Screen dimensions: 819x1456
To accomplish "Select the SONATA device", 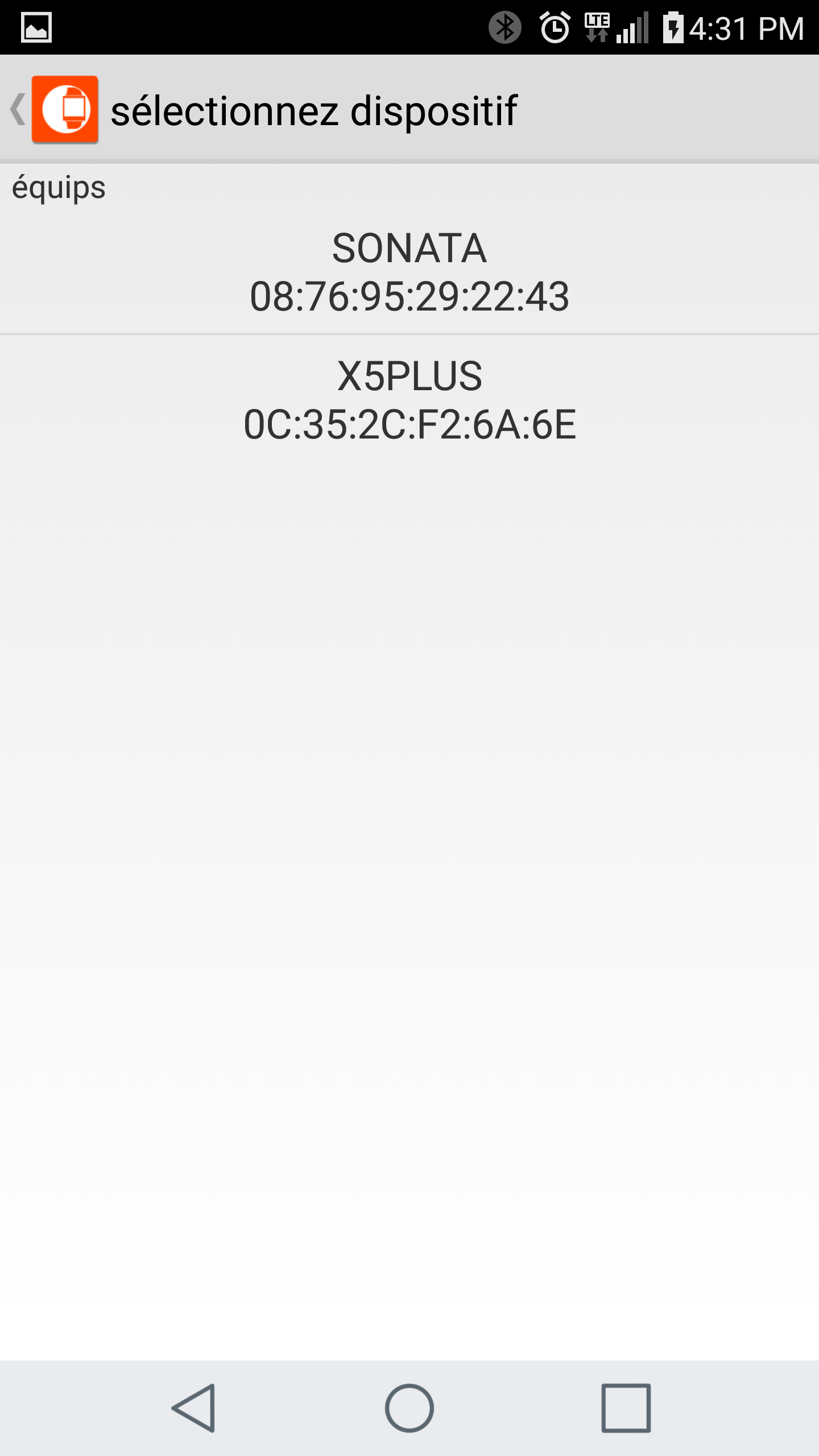I will pyautogui.click(x=409, y=271).
